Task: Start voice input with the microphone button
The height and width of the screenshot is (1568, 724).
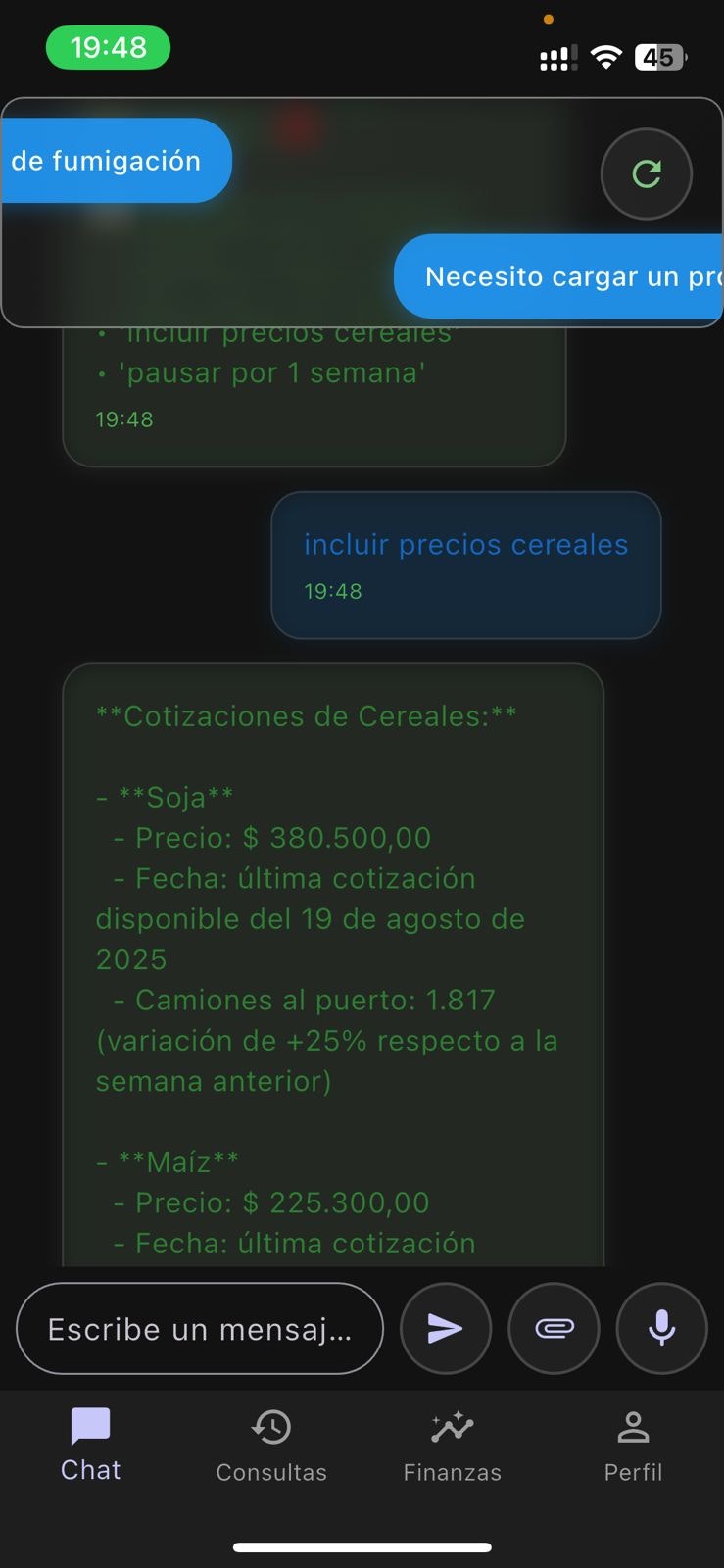Action: coord(661,1329)
